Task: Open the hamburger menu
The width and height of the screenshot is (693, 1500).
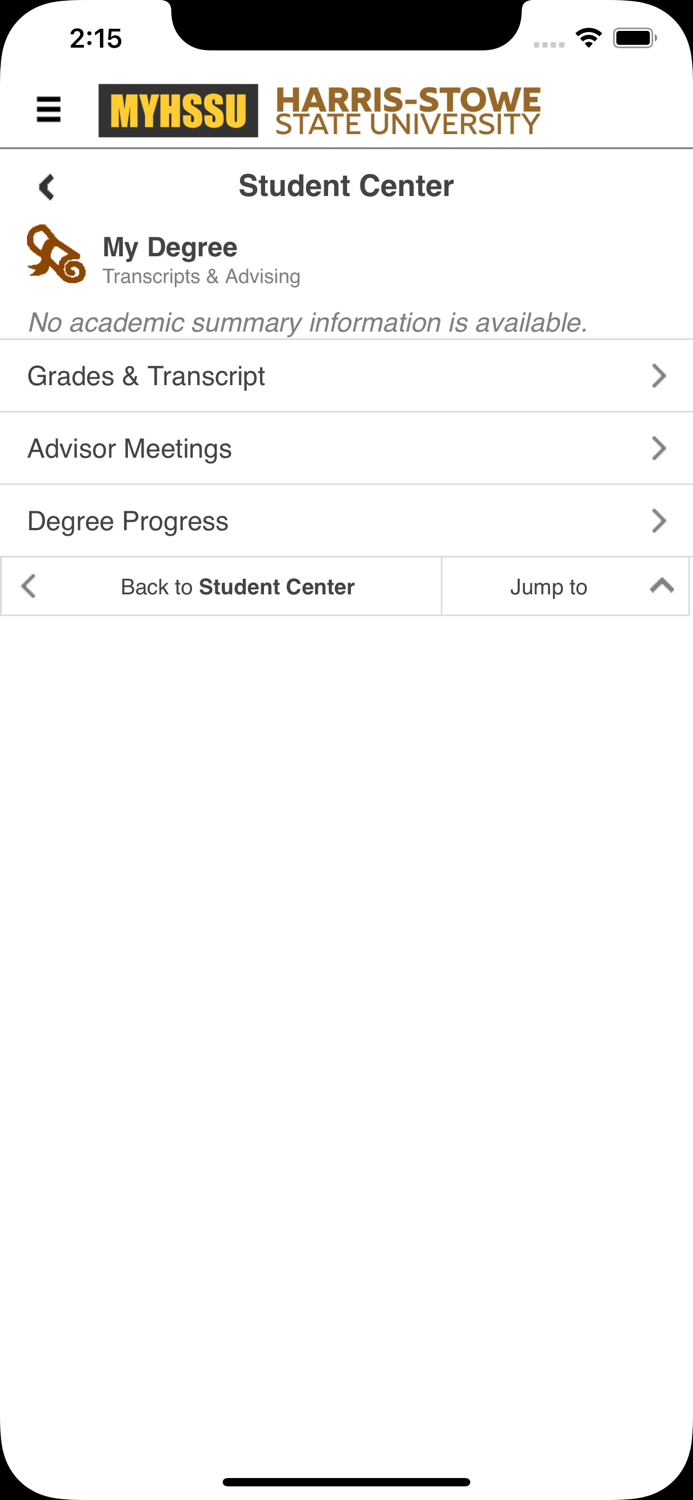Action: click(x=48, y=109)
